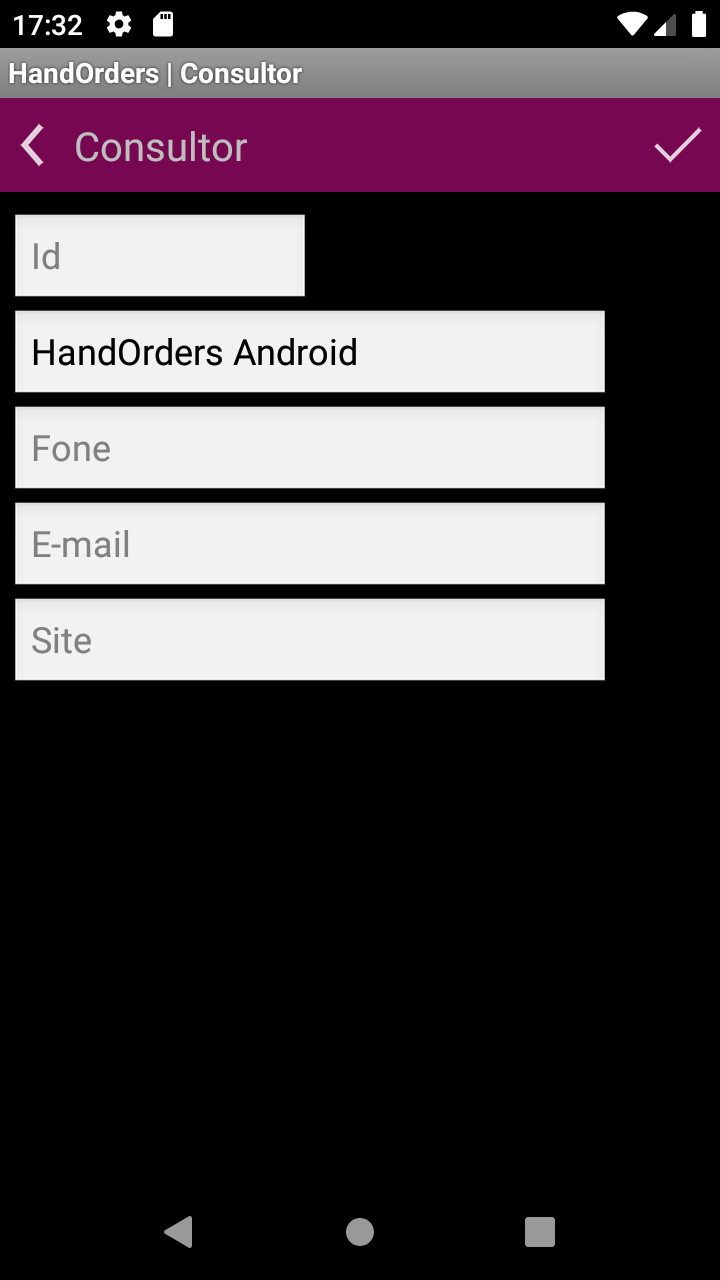720x1280 pixels.
Task: Enter the Site field
Action: (x=310, y=640)
